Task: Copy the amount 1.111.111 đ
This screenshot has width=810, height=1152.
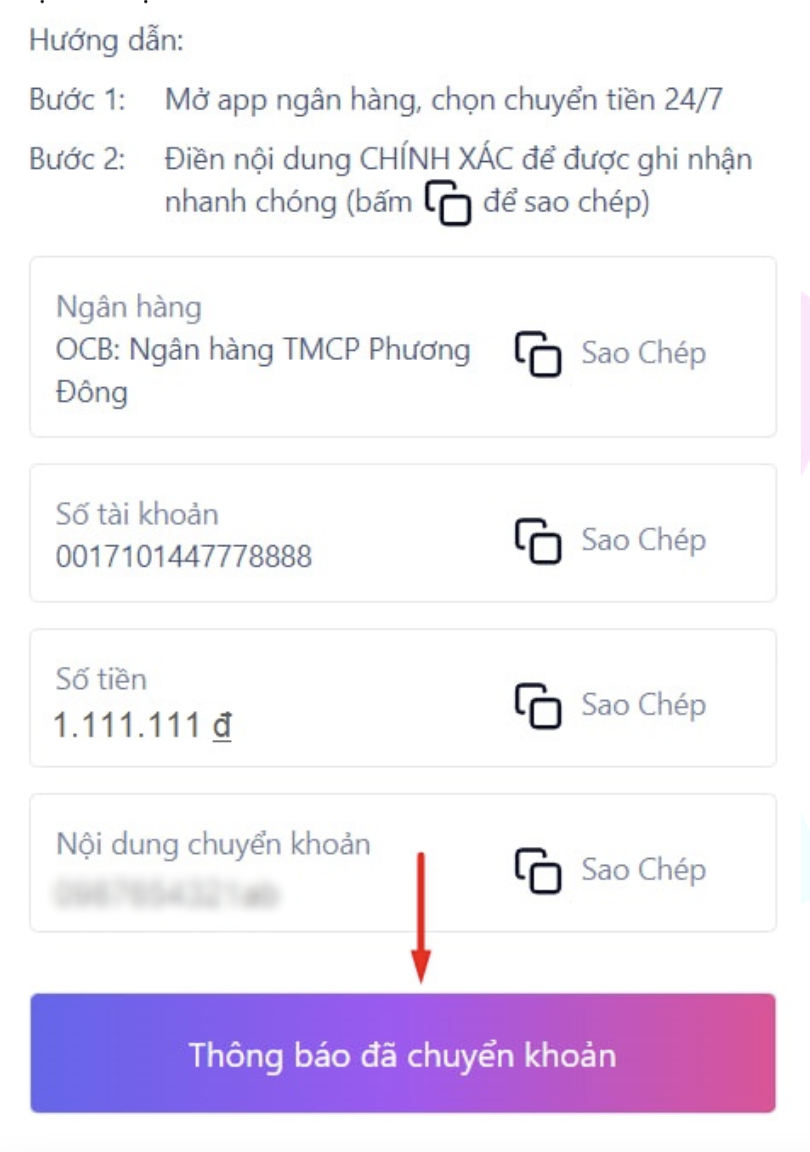Action: [x=610, y=705]
